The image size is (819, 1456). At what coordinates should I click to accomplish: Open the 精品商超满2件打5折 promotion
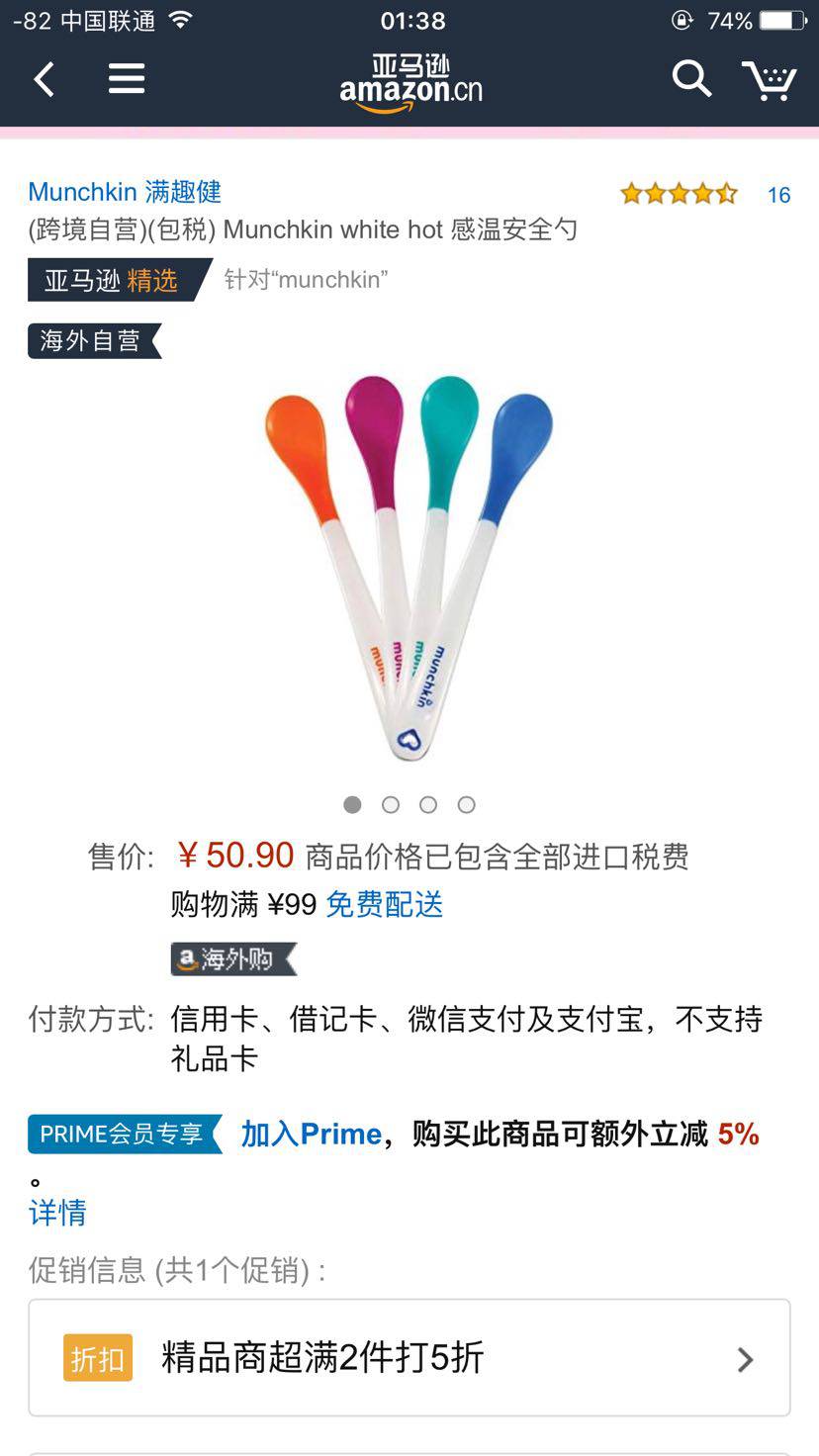pos(409,1358)
